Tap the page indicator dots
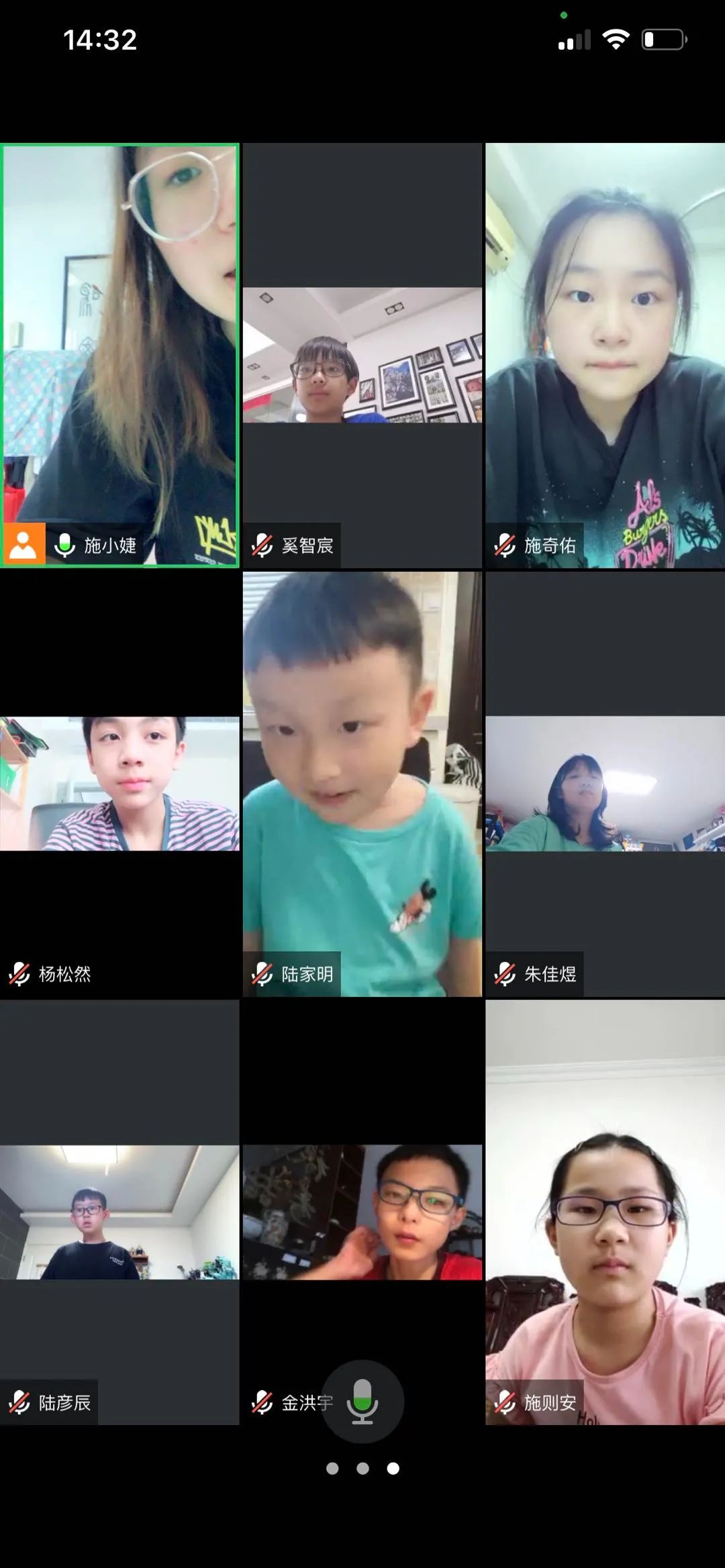 (x=362, y=1469)
